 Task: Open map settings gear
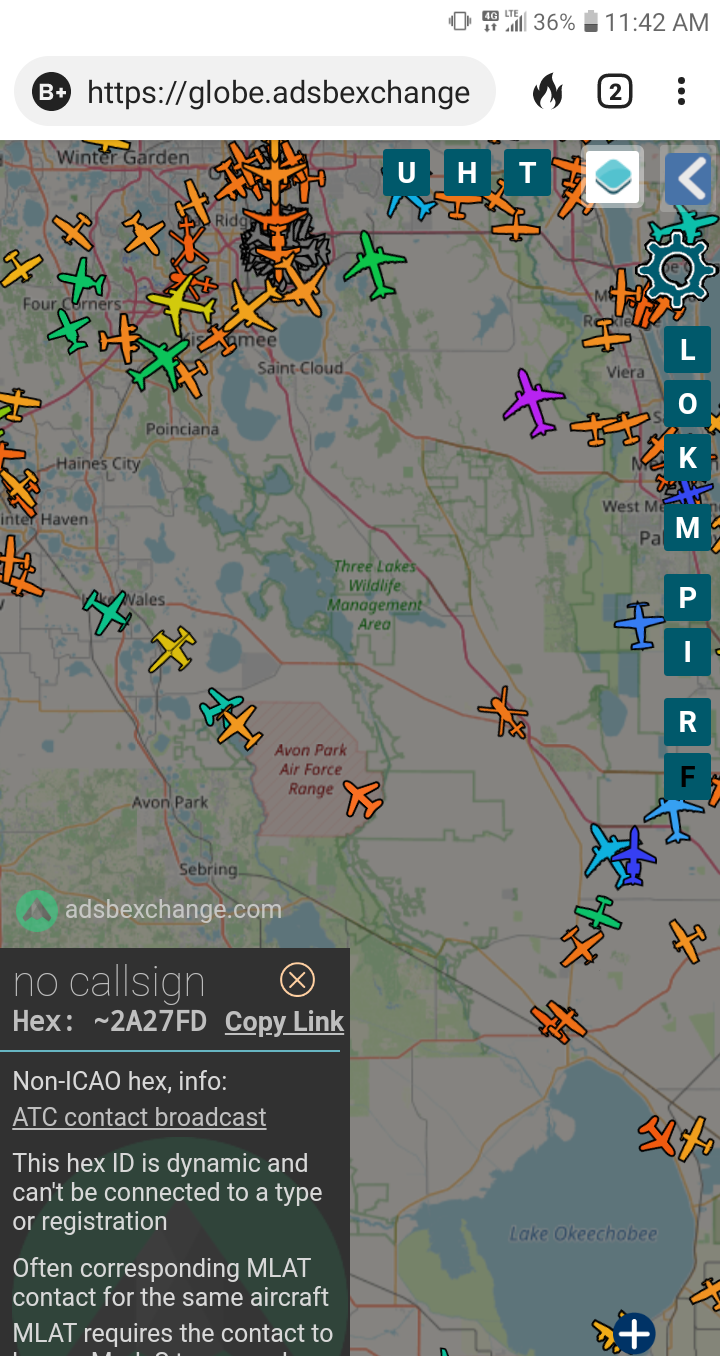[676, 269]
